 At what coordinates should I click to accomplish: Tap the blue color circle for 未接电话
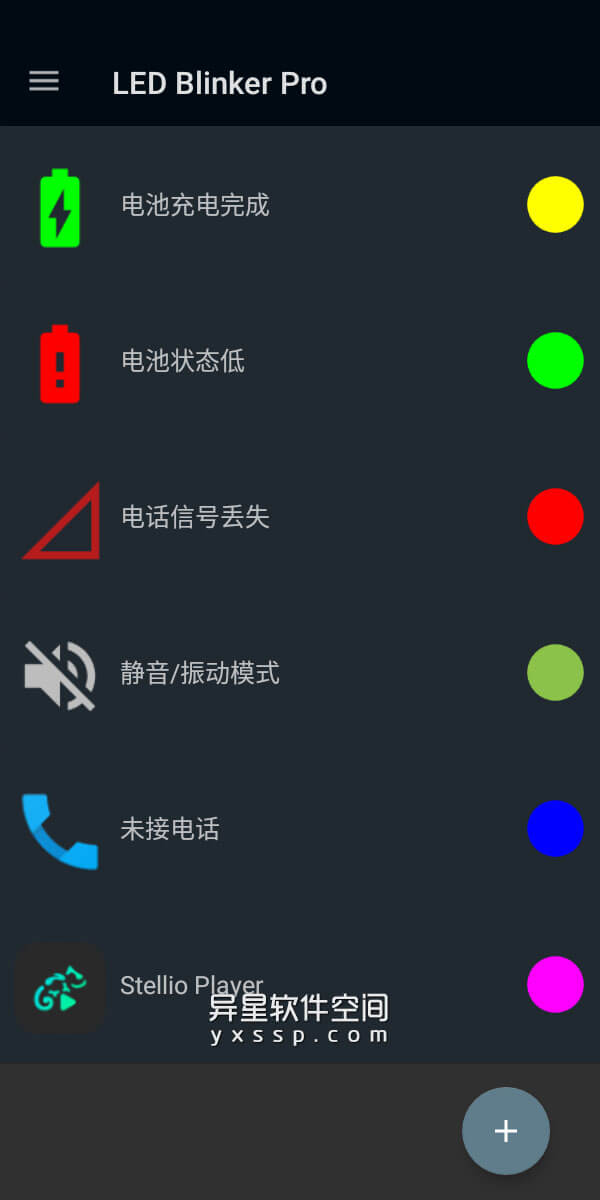pyautogui.click(x=555, y=829)
